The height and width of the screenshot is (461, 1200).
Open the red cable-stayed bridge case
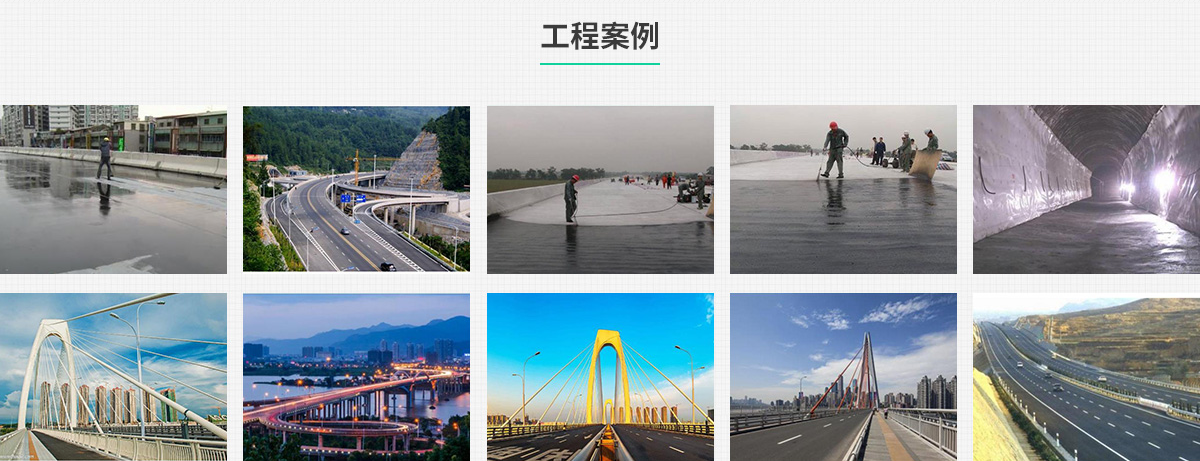pyautogui.click(x=843, y=377)
